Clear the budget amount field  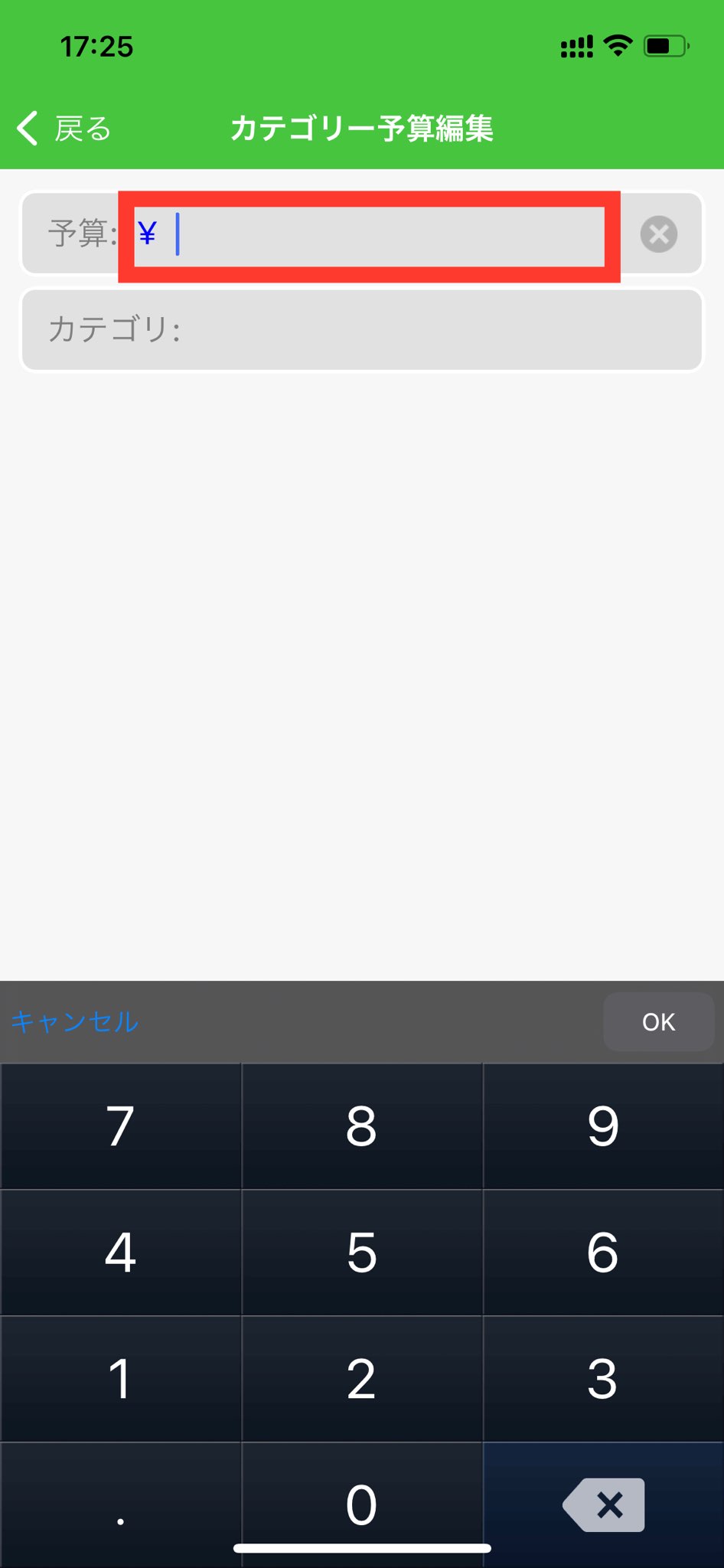[658, 234]
